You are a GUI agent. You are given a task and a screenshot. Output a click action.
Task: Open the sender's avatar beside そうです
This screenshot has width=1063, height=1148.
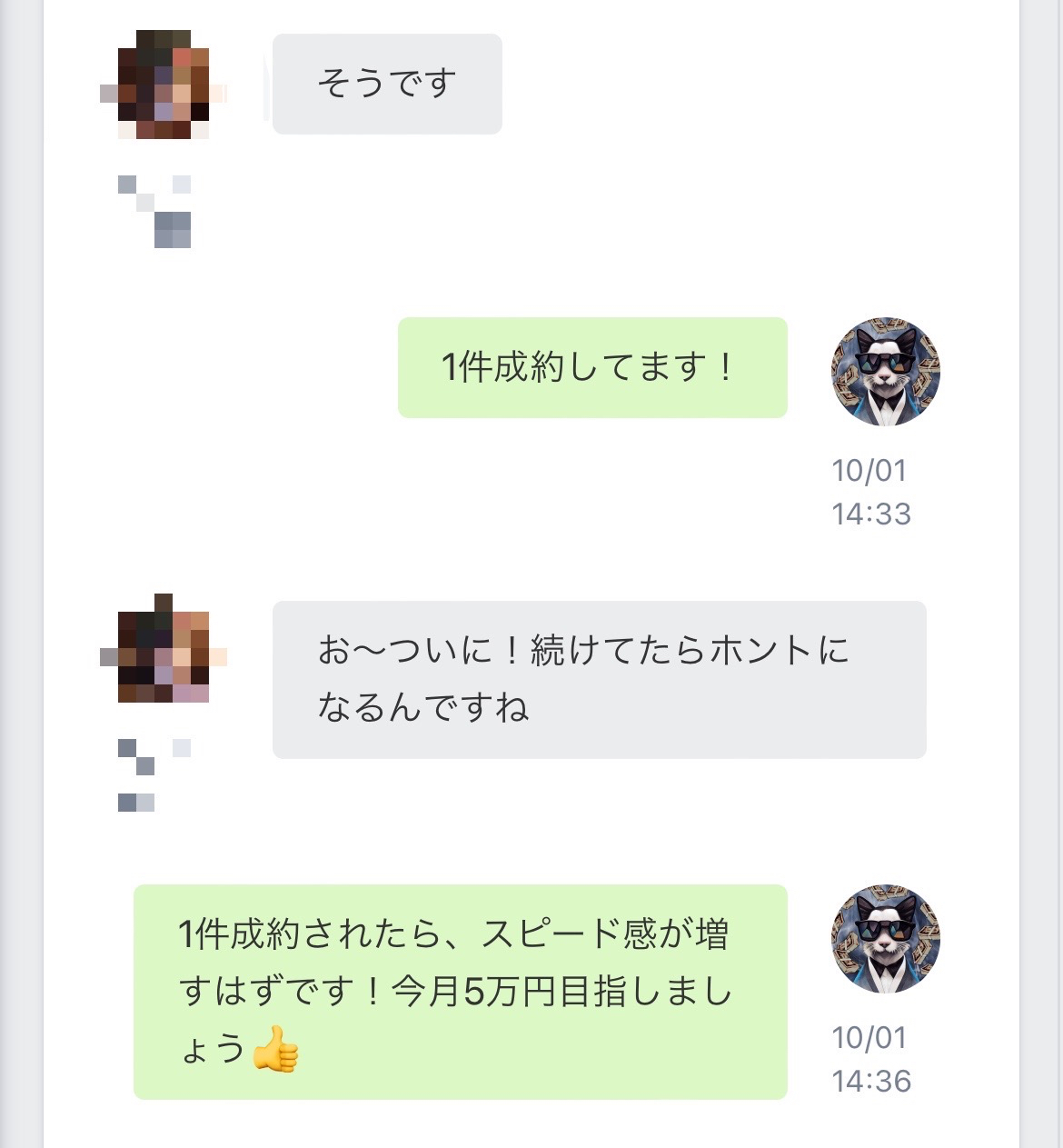click(x=164, y=85)
